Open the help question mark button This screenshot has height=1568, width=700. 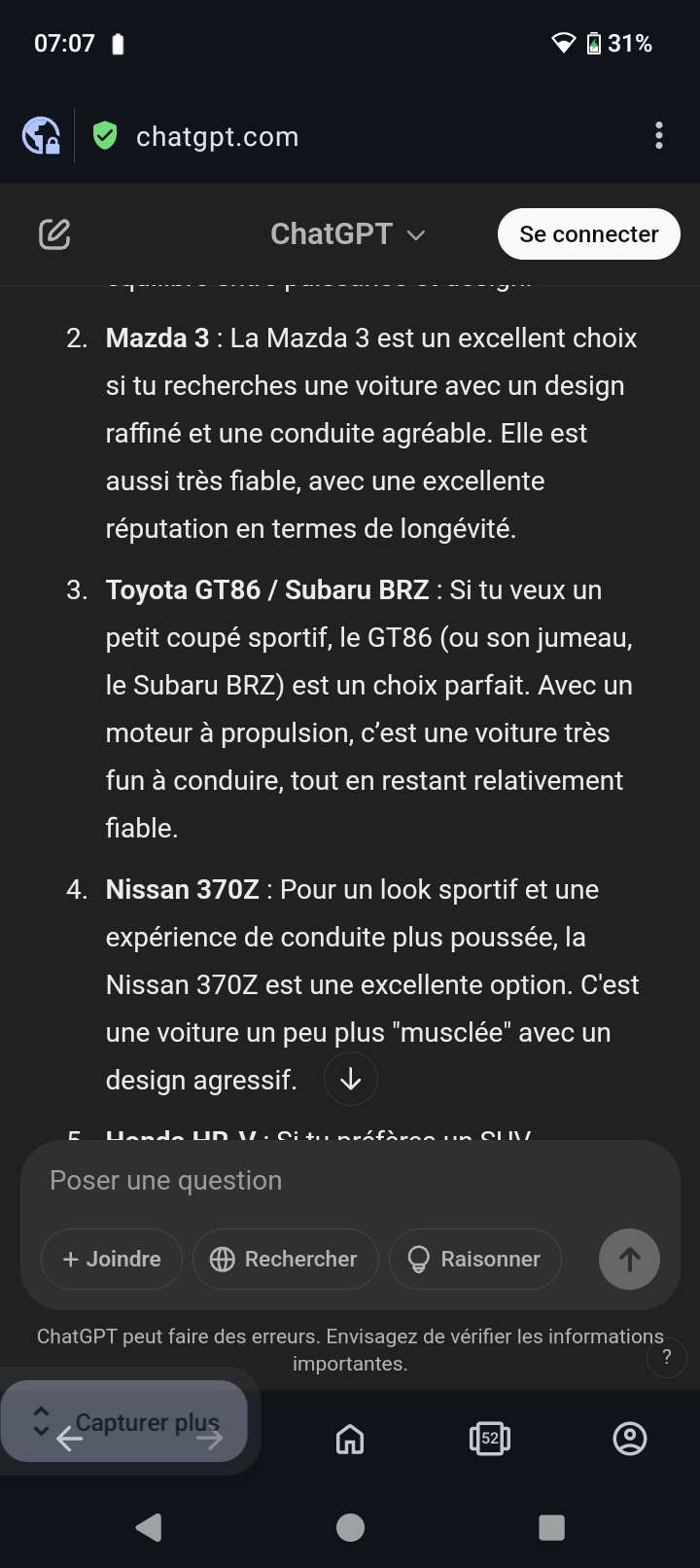pos(666,1357)
